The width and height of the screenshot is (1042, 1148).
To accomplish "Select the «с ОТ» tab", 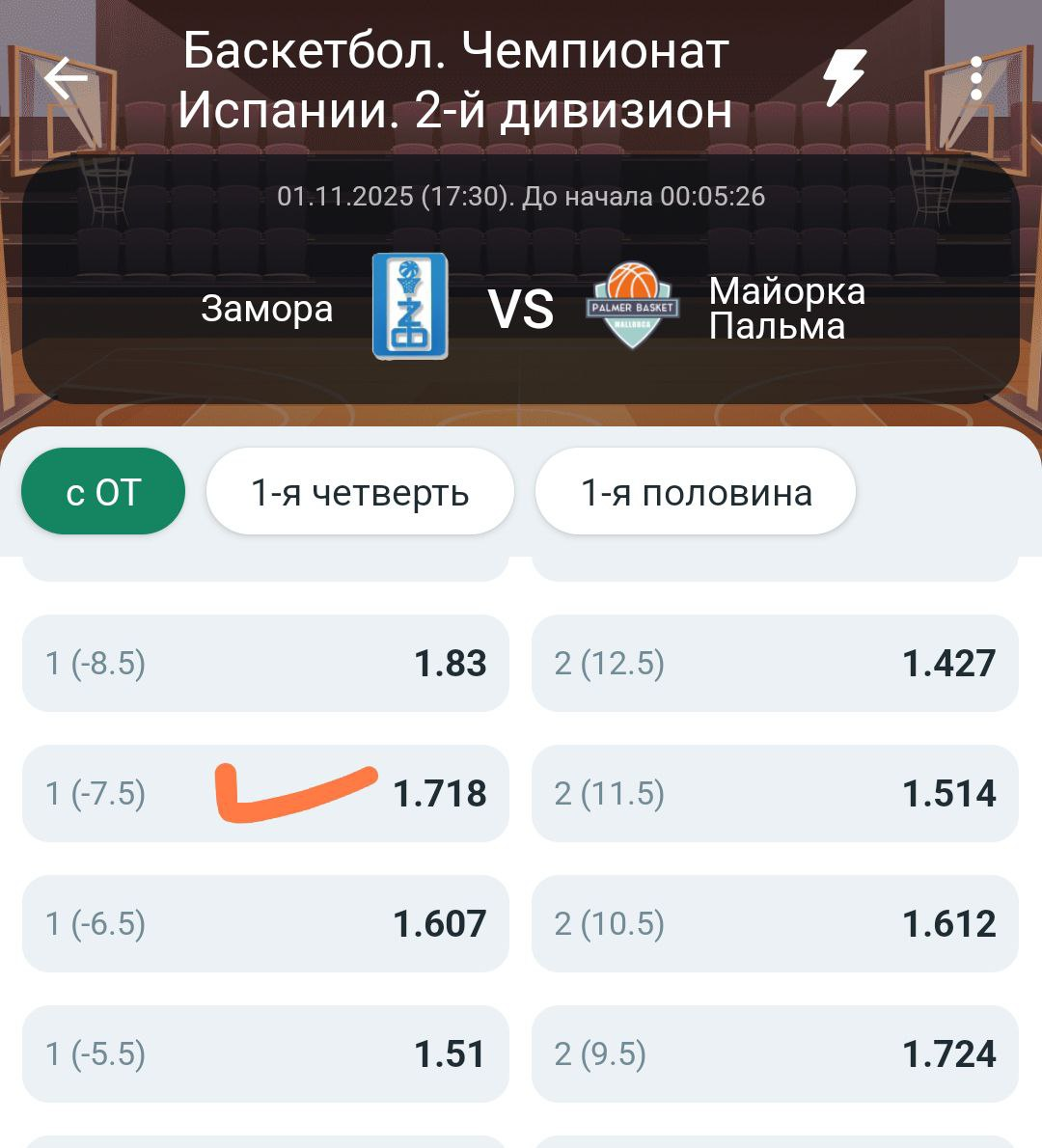I will pos(103,492).
